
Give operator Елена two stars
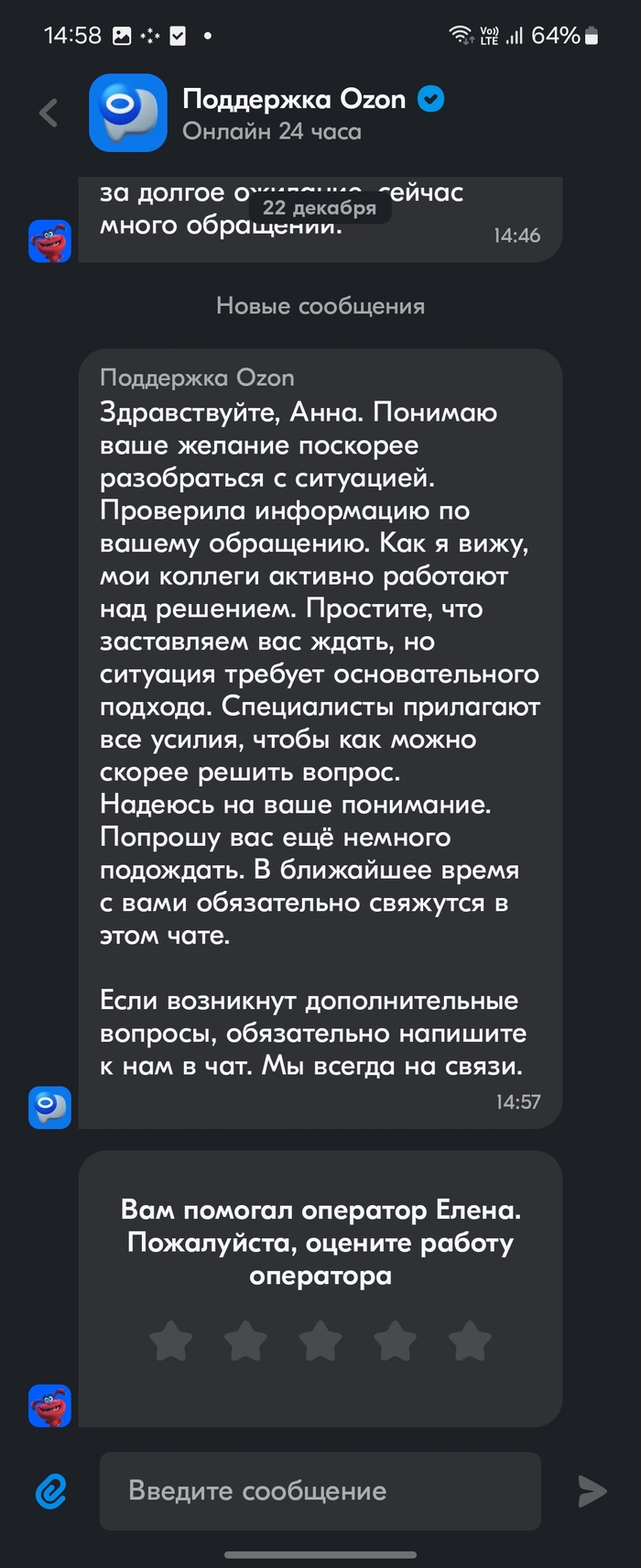pyautogui.click(x=245, y=1342)
